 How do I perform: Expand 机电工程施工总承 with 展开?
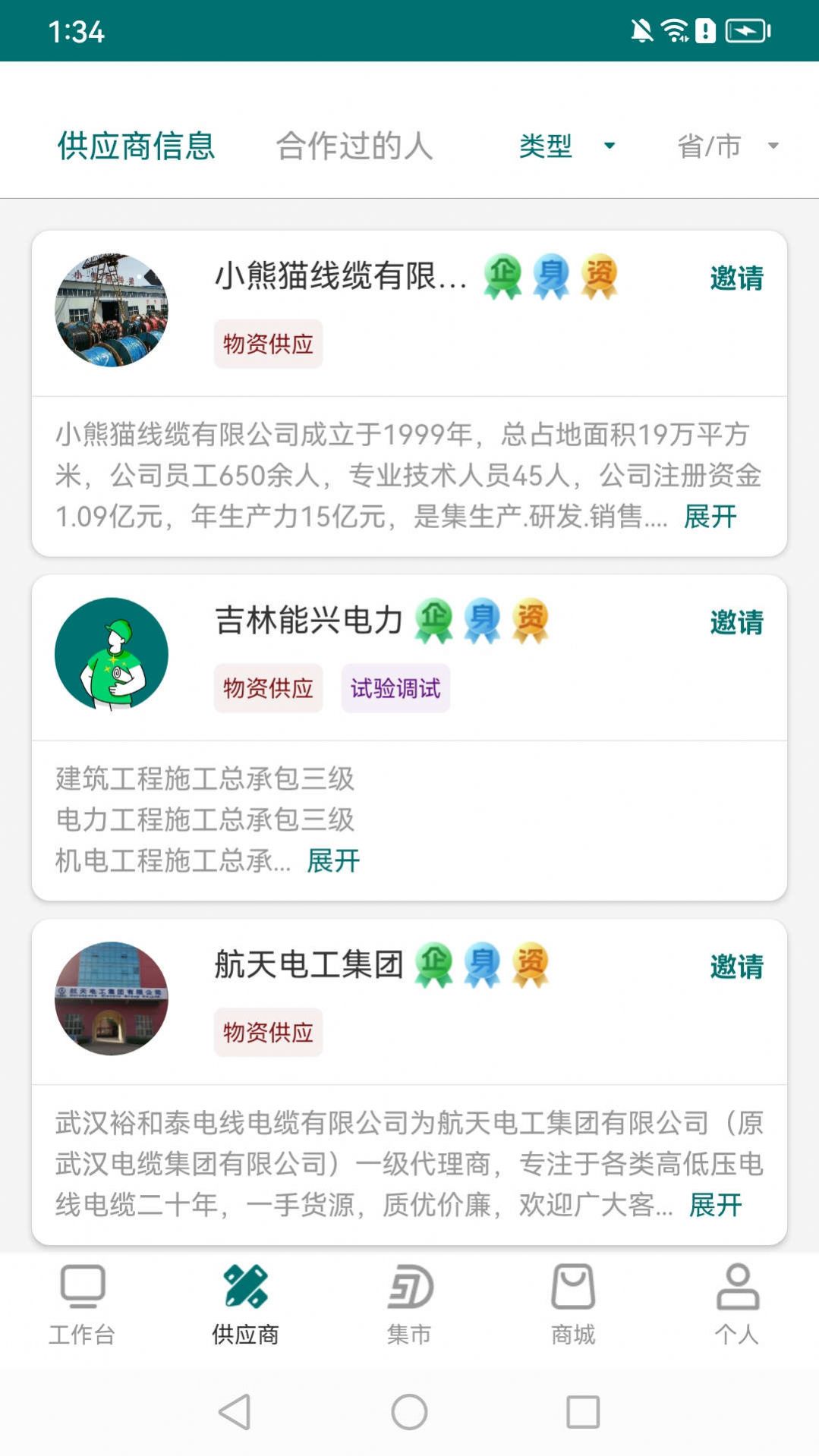(333, 861)
